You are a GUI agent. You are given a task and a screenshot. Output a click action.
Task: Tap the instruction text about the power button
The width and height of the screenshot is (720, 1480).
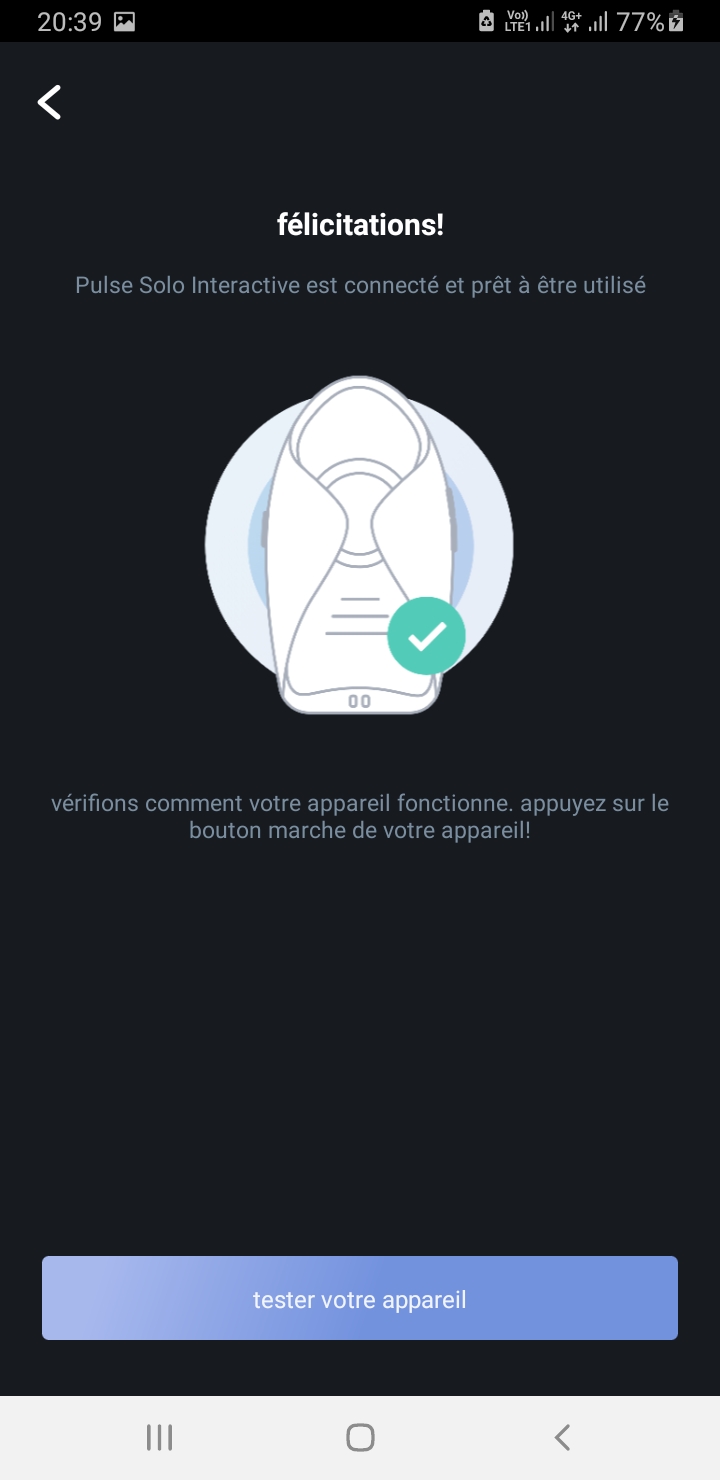click(360, 816)
